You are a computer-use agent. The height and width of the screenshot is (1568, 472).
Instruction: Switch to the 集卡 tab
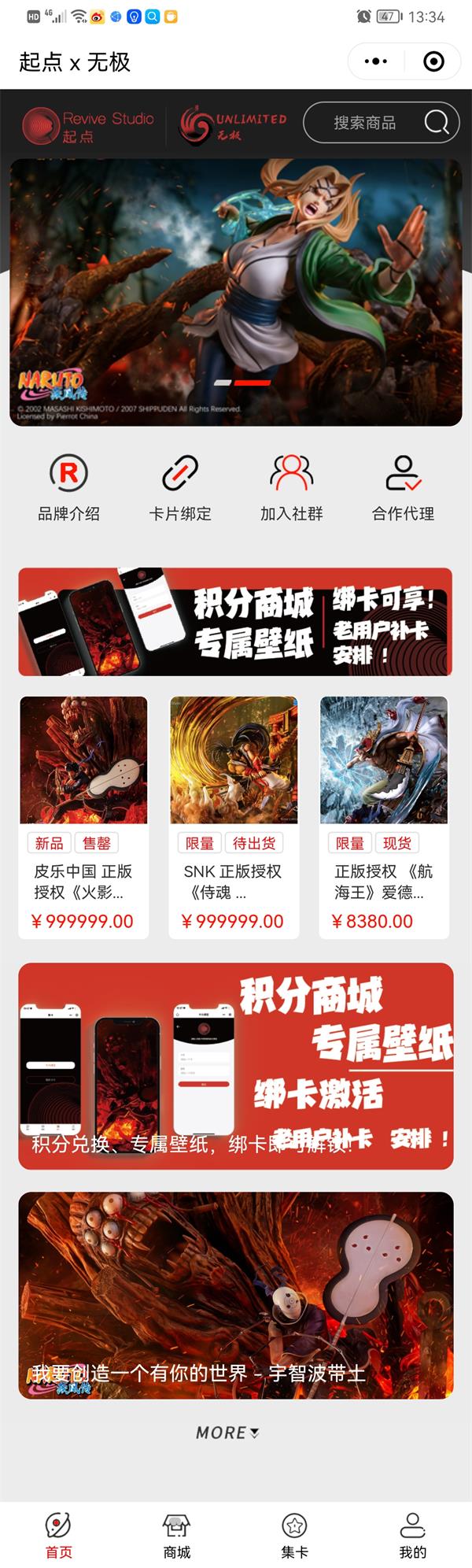click(x=294, y=1533)
